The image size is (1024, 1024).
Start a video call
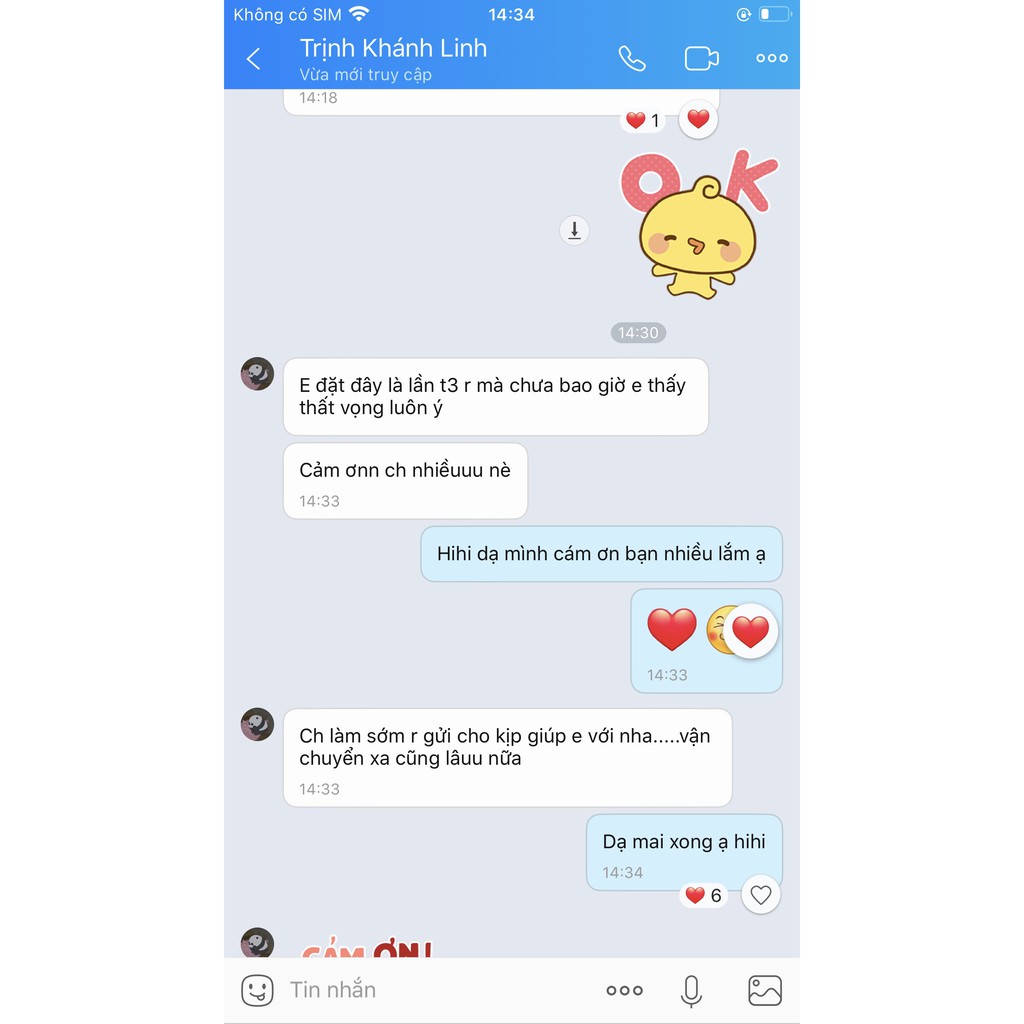pos(701,58)
